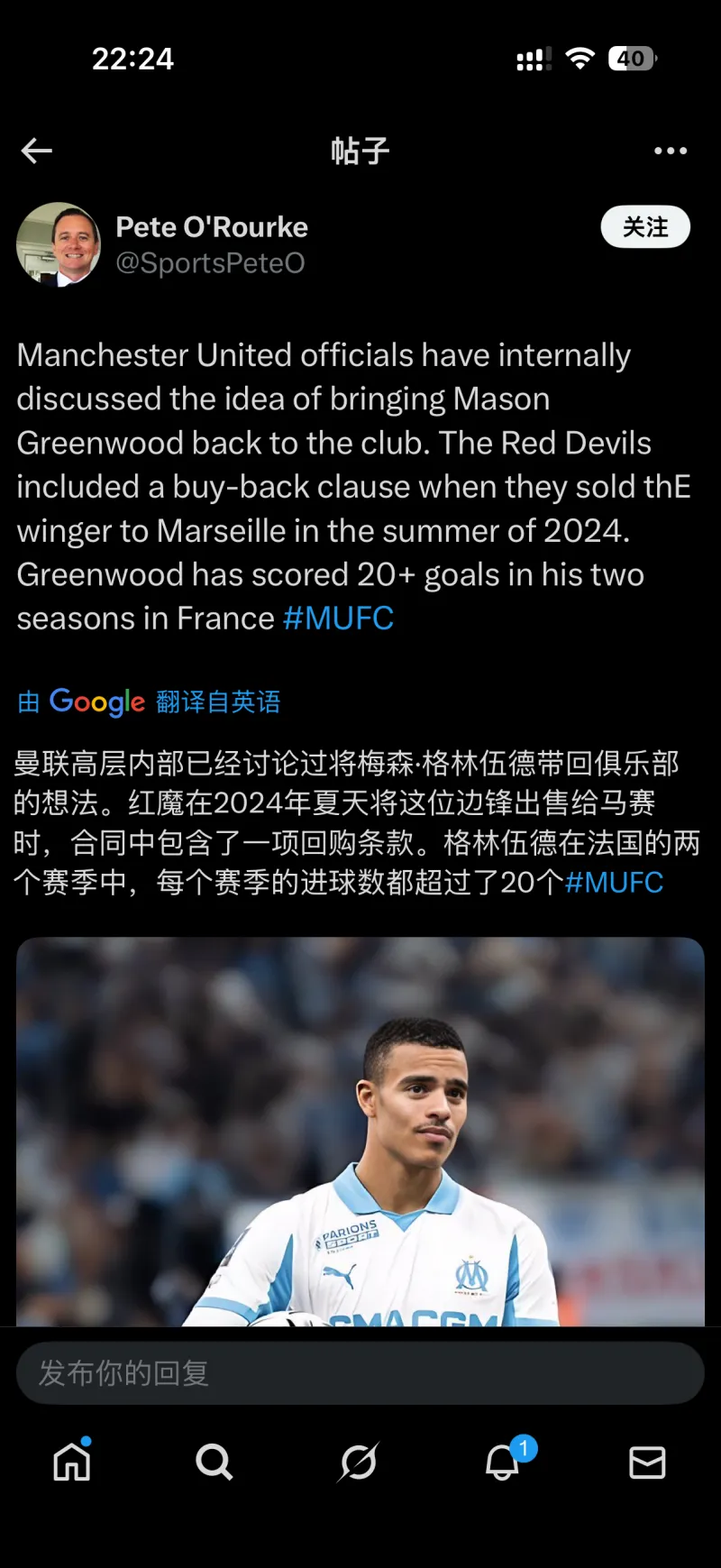Tap the Google 翻译自英语 translation link

(x=149, y=701)
